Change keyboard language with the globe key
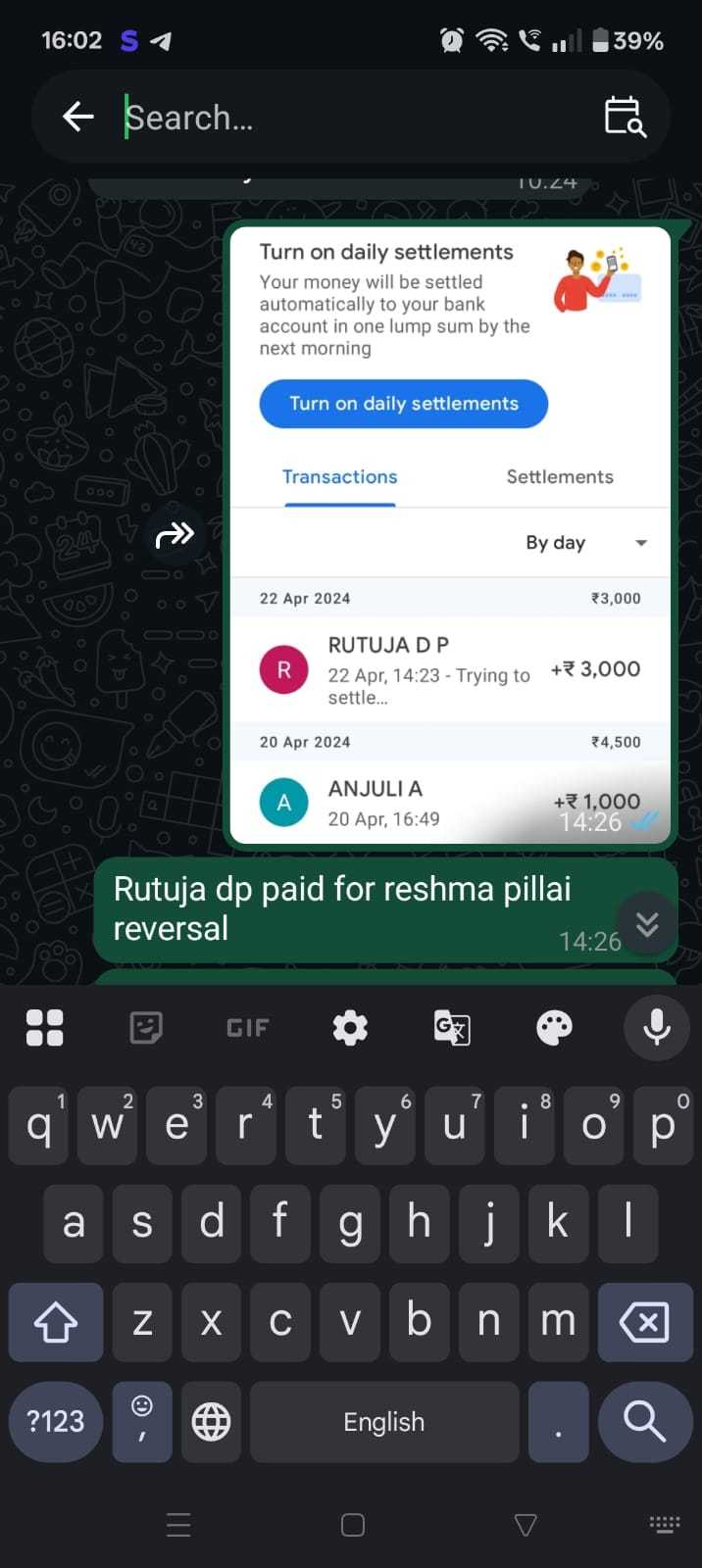The width and height of the screenshot is (702, 1568). pyautogui.click(x=211, y=1421)
